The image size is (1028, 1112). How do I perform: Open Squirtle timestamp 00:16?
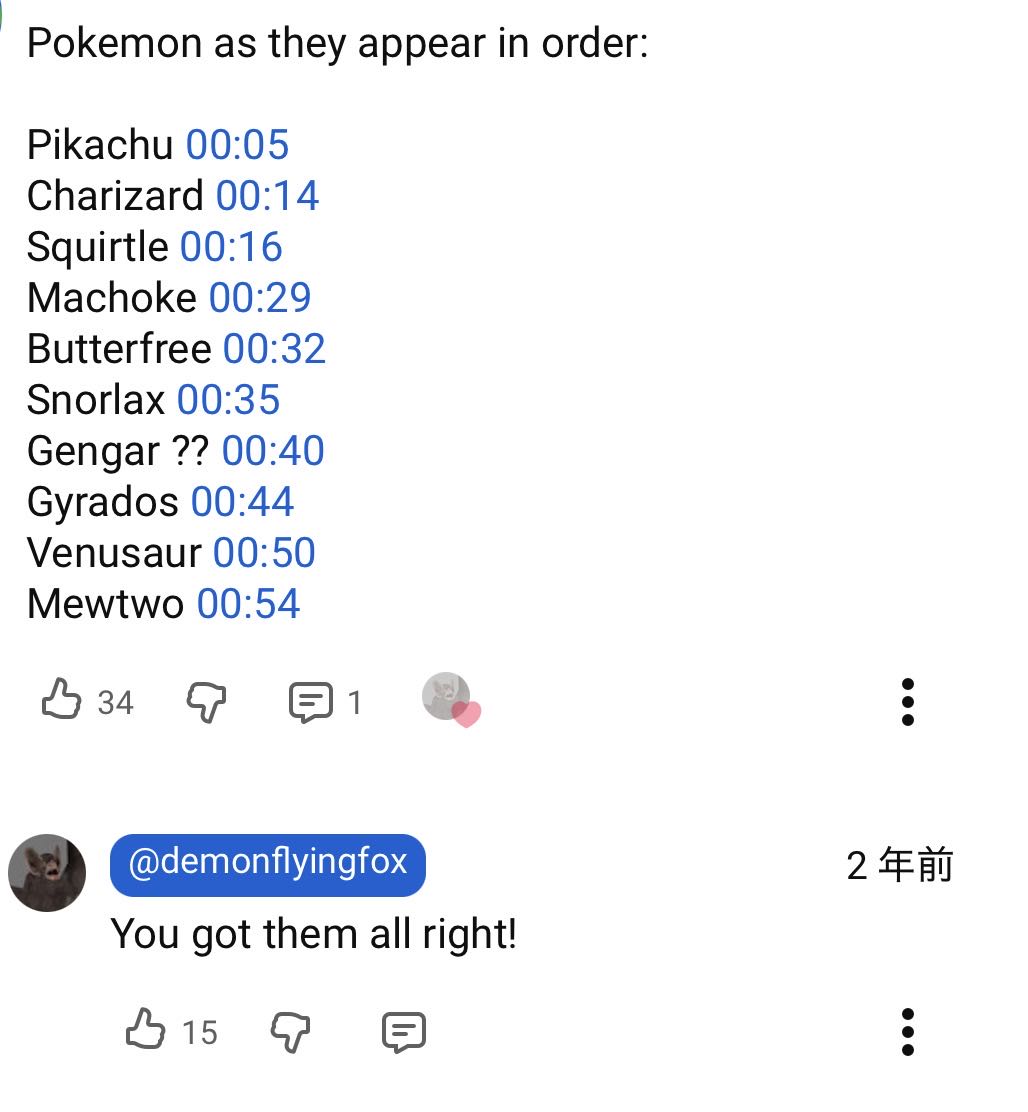(x=231, y=248)
